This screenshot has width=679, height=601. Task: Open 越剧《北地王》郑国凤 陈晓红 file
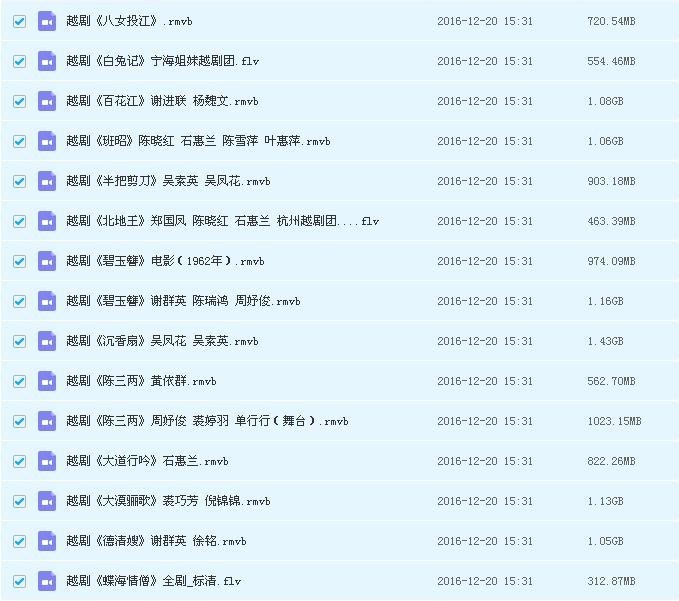pos(222,221)
